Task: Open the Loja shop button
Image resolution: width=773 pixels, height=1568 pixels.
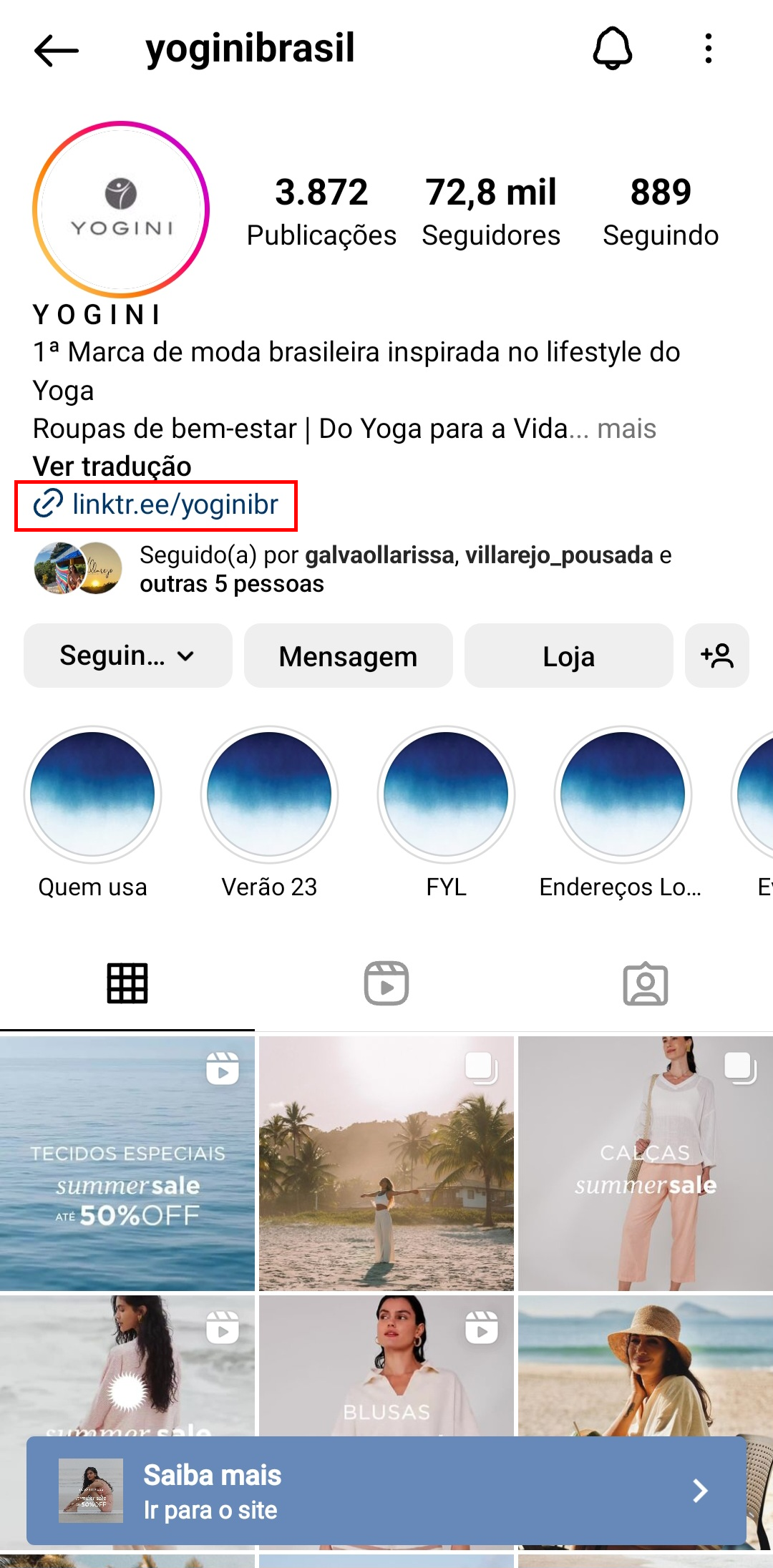Action: [x=569, y=656]
